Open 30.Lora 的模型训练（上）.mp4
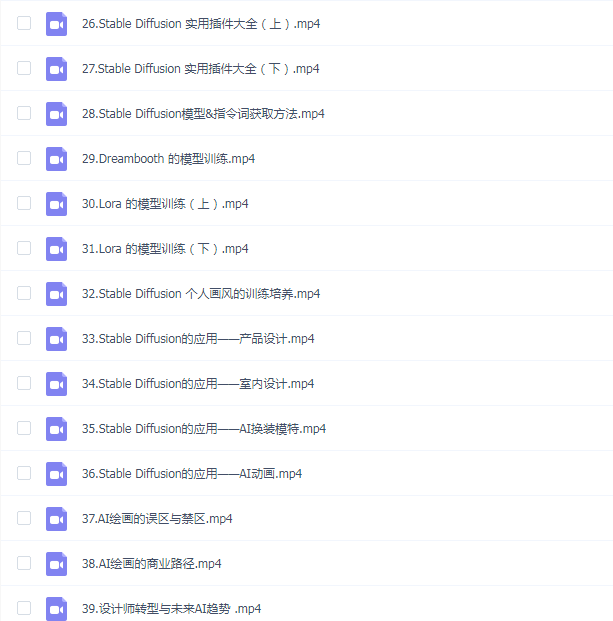Screen dimensions: 613x621 [165, 204]
